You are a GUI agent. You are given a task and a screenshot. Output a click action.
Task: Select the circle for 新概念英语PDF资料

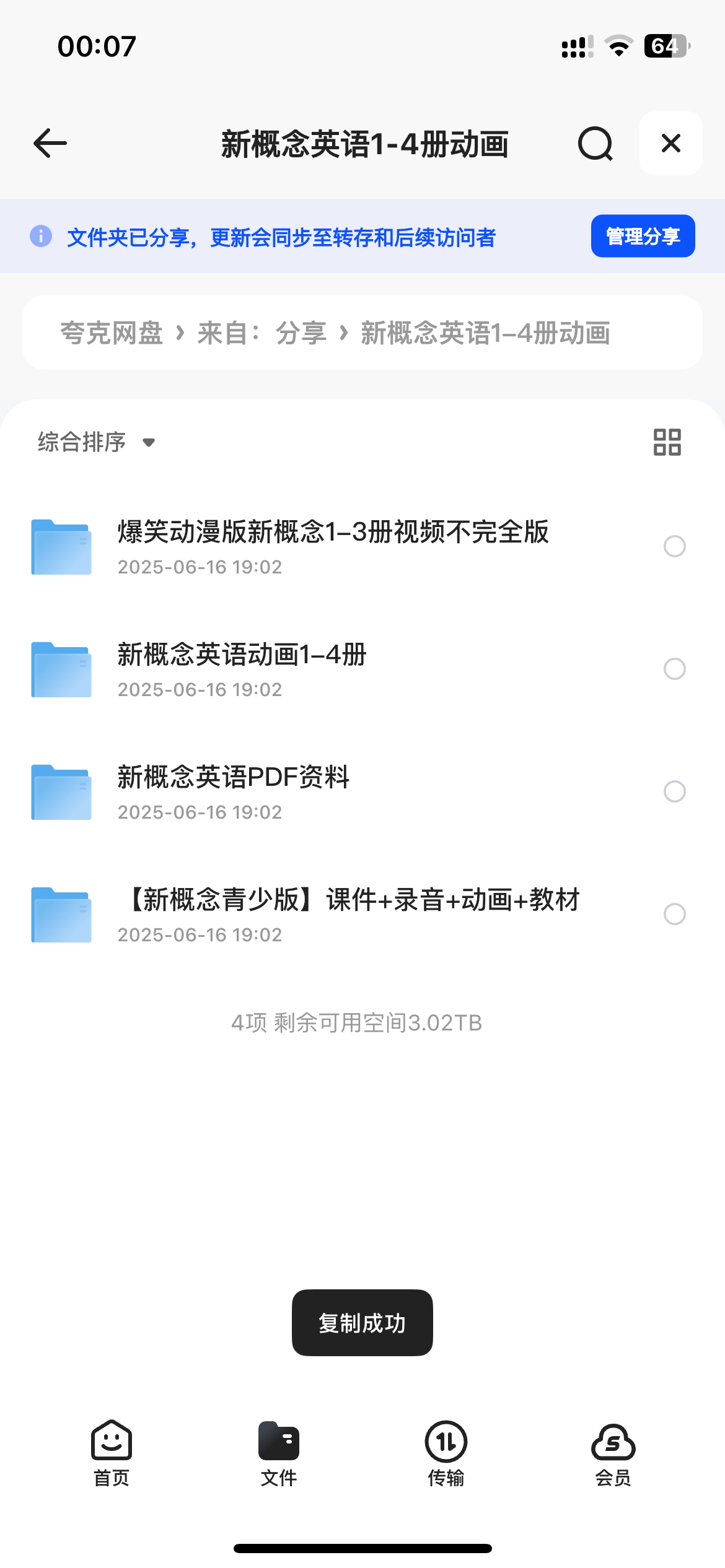coord(674,791)
